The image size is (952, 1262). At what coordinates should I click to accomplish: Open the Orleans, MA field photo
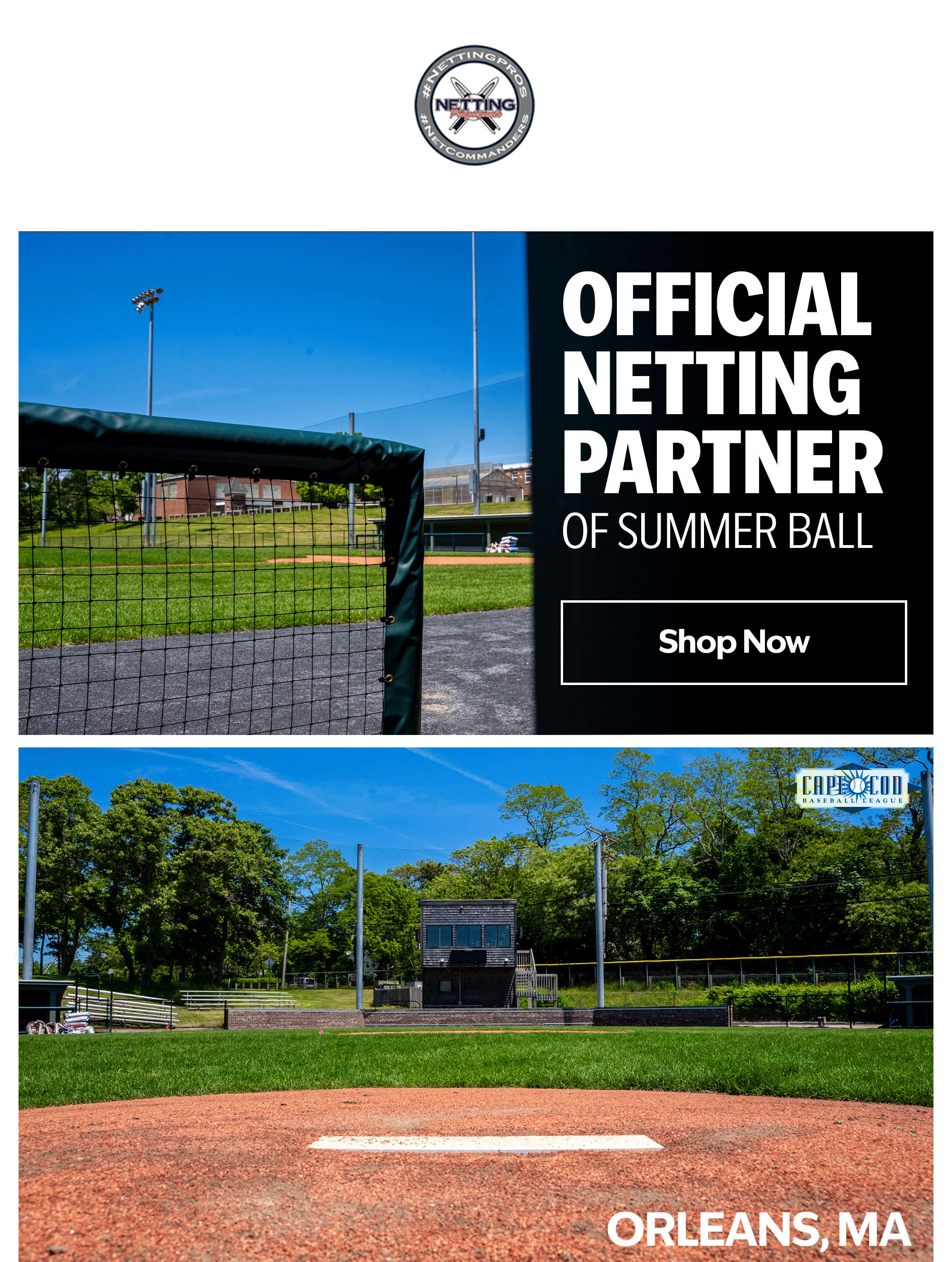(x=476, y=1004)
